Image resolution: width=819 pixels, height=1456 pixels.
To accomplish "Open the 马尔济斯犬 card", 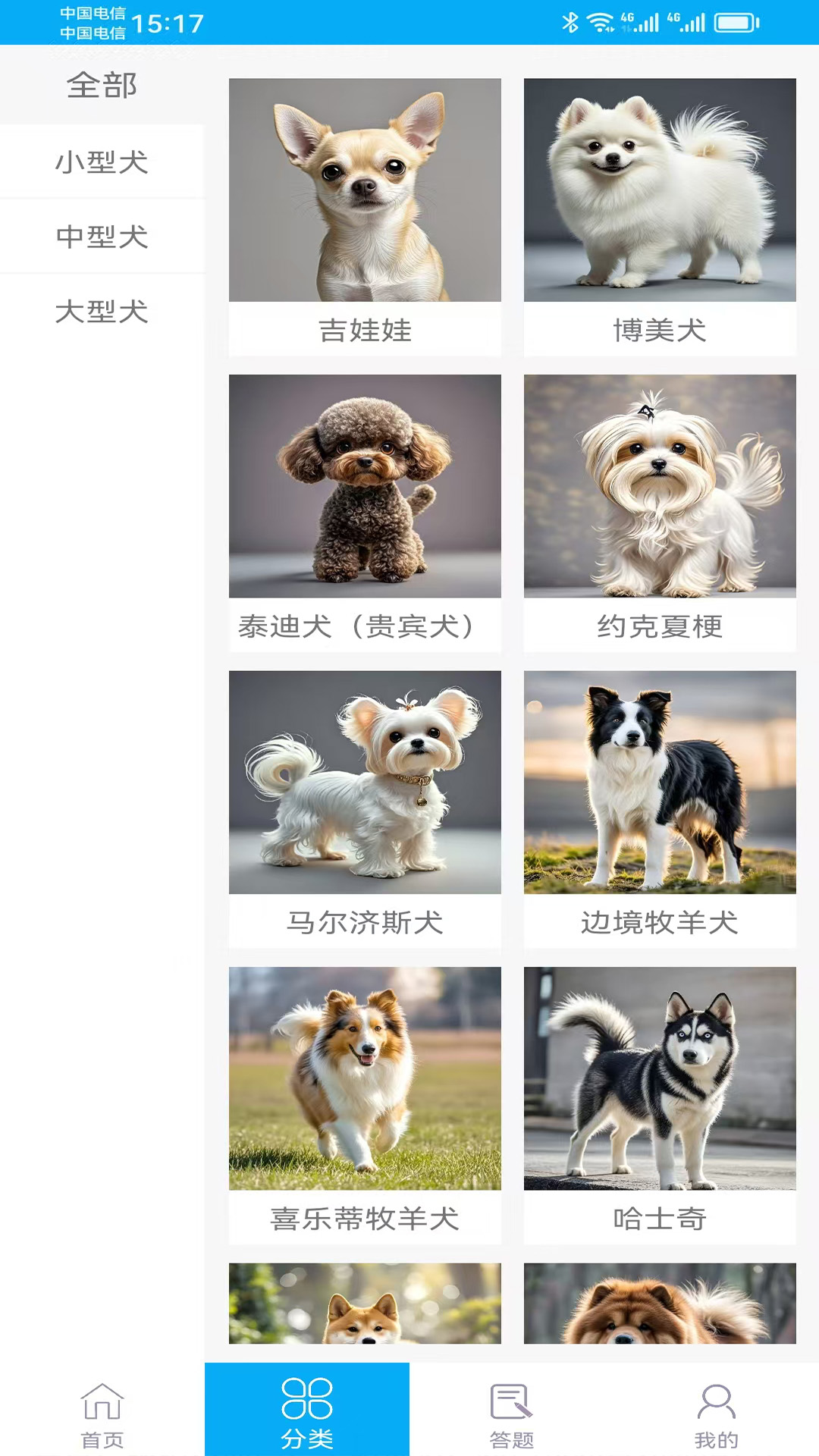I will coord(365,808).
